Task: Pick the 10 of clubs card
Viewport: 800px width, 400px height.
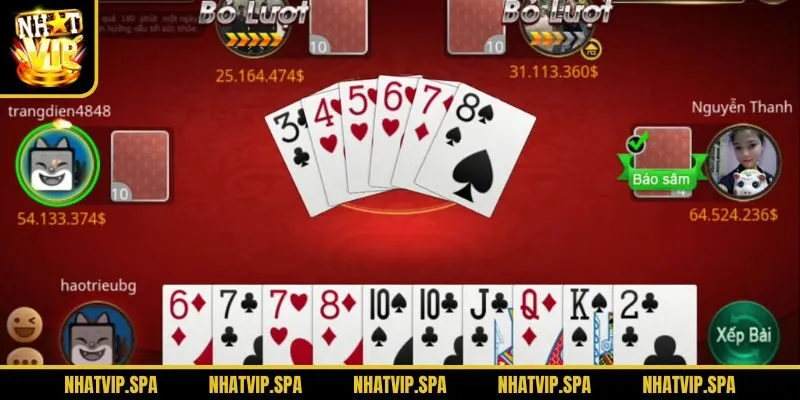Action: click(x=437, y=325)
